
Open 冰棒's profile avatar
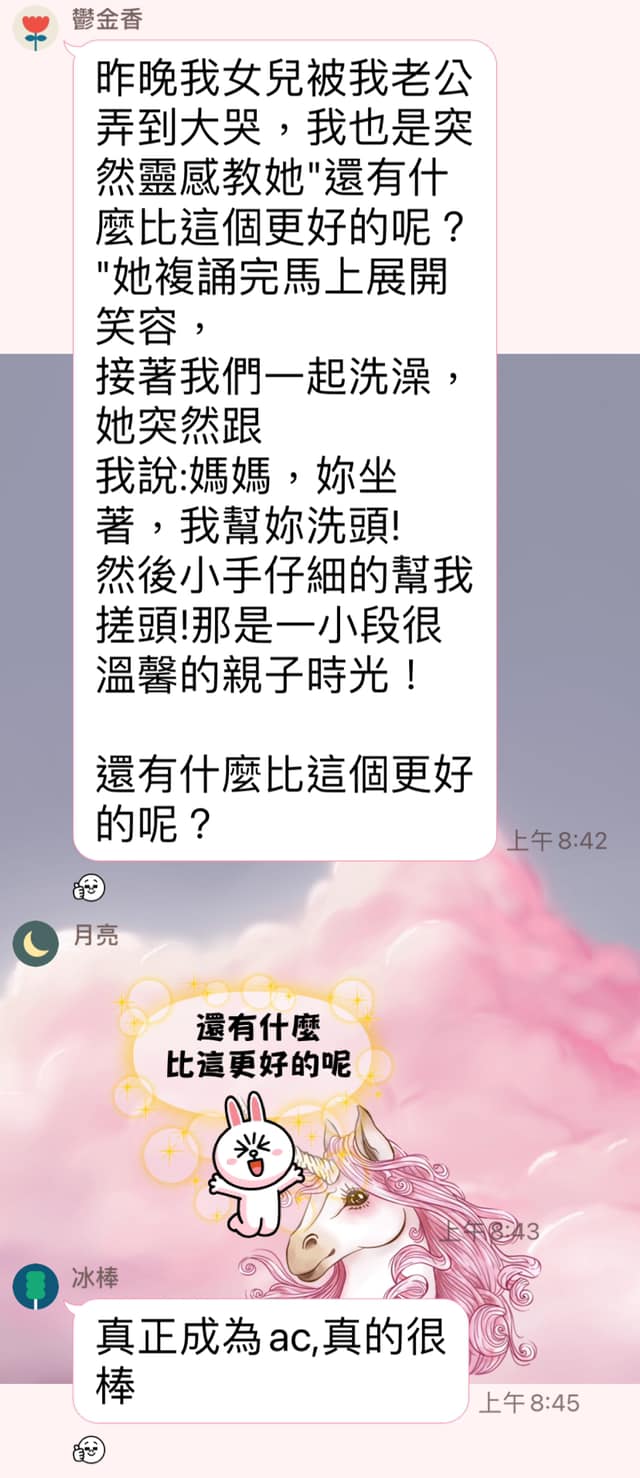tap(35, 1287)
